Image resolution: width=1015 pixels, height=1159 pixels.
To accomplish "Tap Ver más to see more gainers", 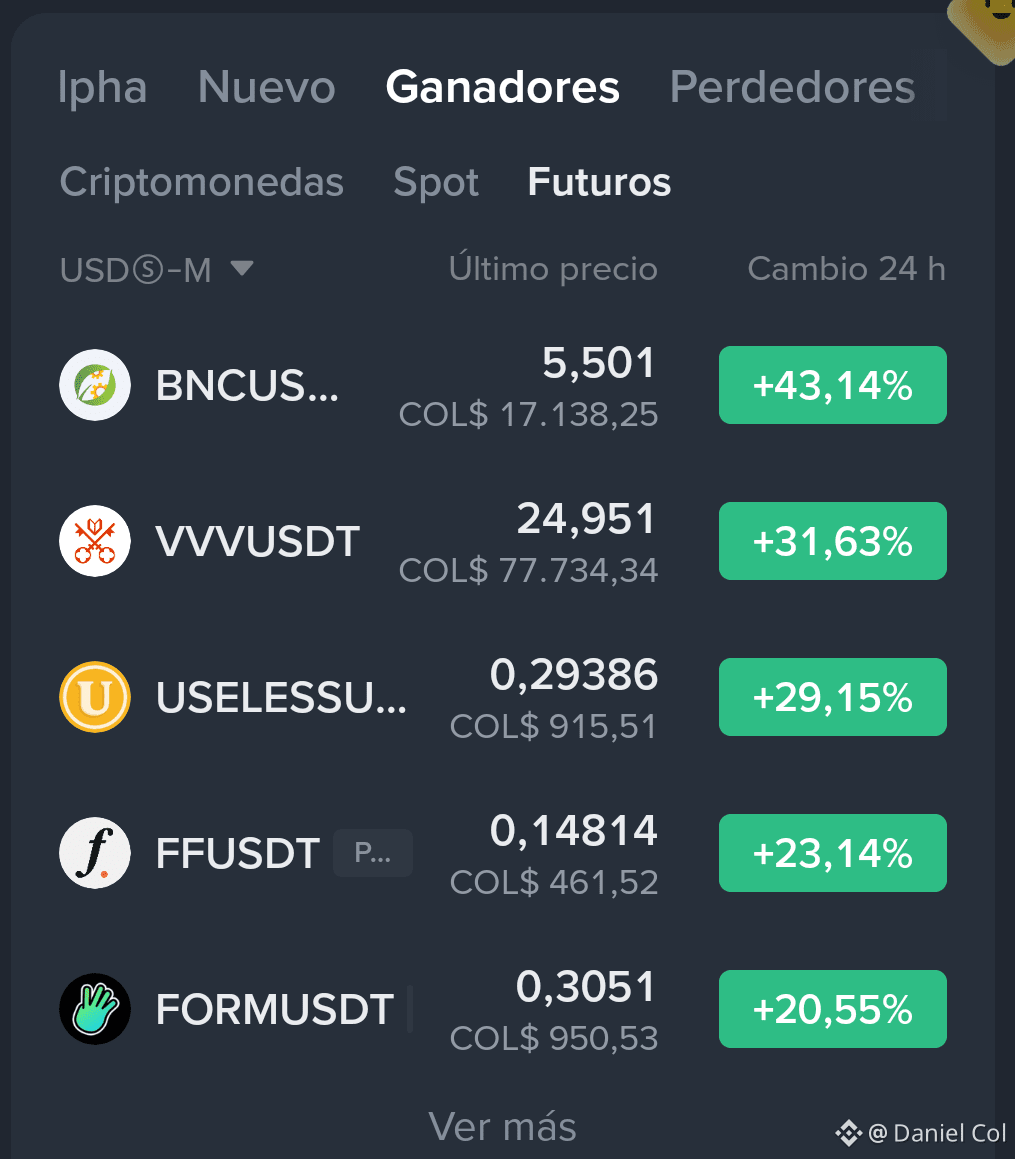I will point(503,1126).
